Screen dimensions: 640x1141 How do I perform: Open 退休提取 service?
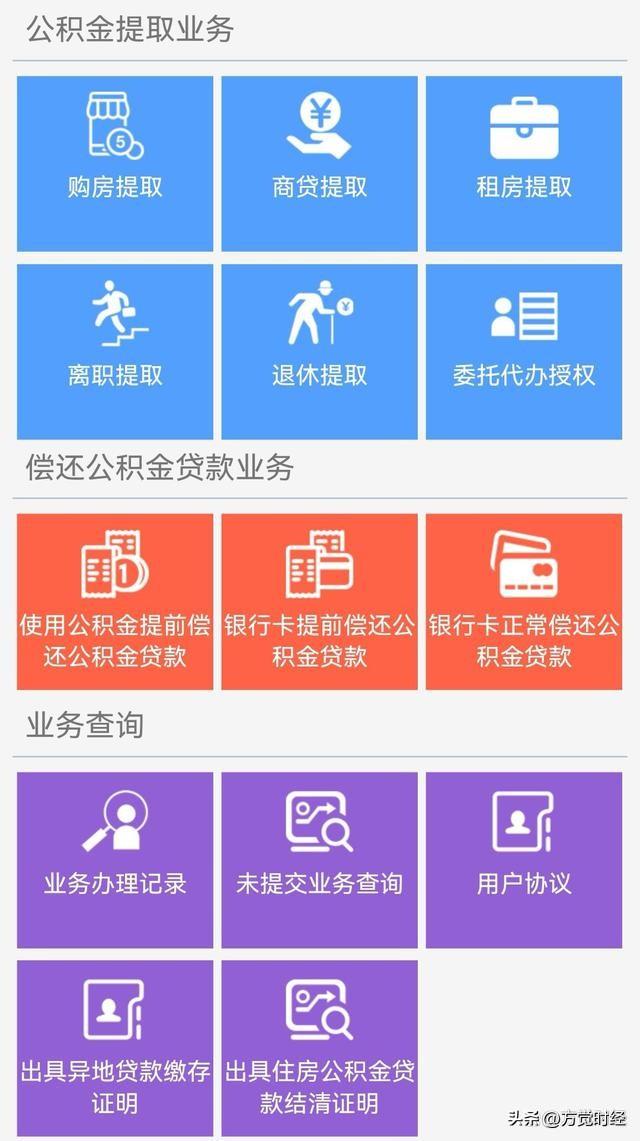point(319,352)
